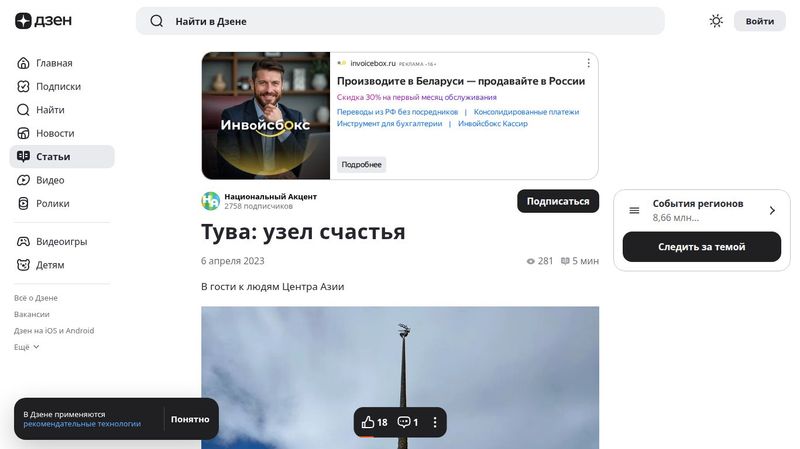Open Новости section

coord(55,133)
